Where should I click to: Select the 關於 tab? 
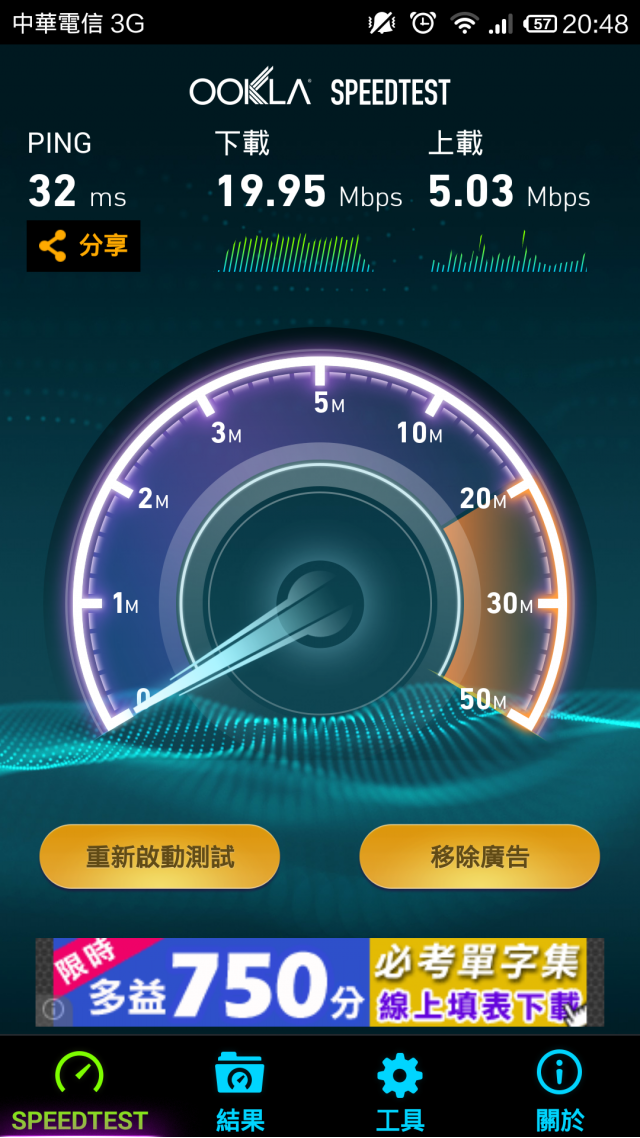560,1090
